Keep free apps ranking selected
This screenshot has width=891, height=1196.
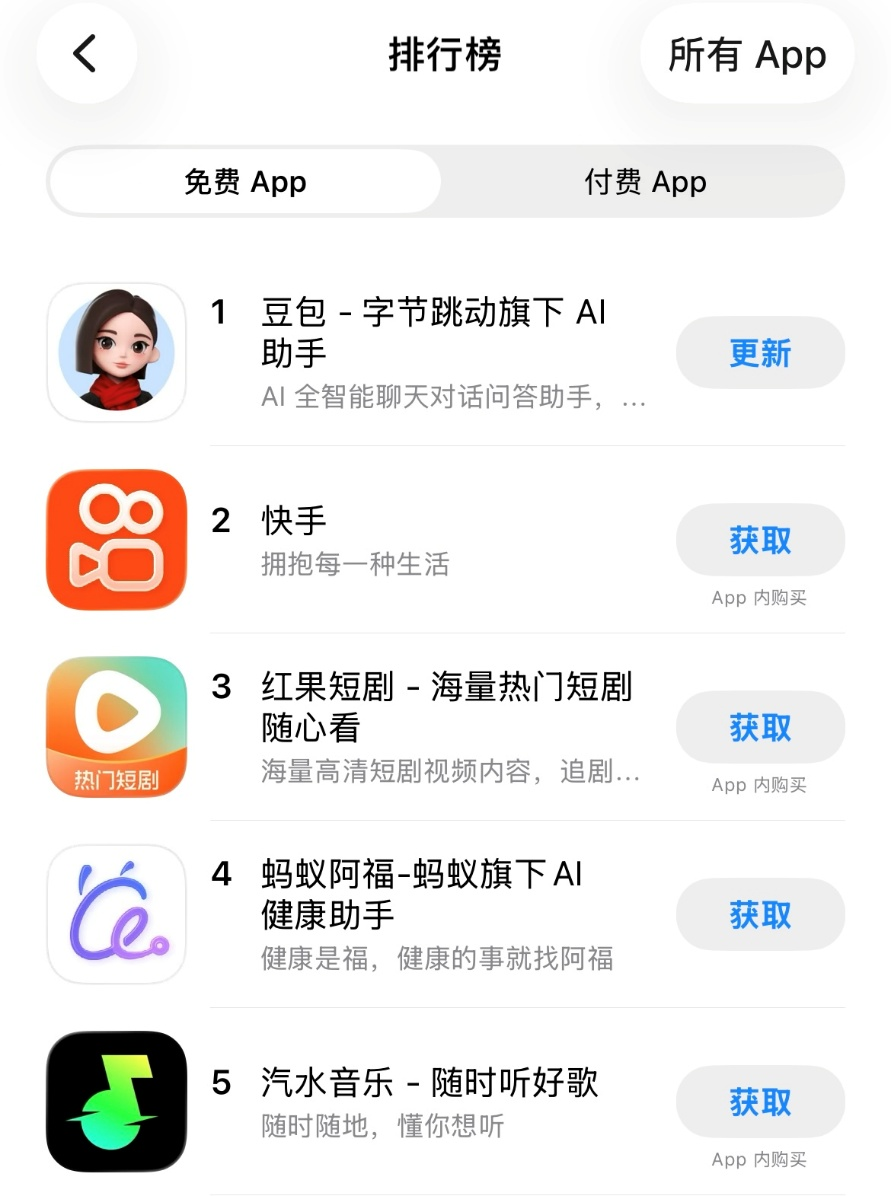pyautogui.click(x=243, y=182)
